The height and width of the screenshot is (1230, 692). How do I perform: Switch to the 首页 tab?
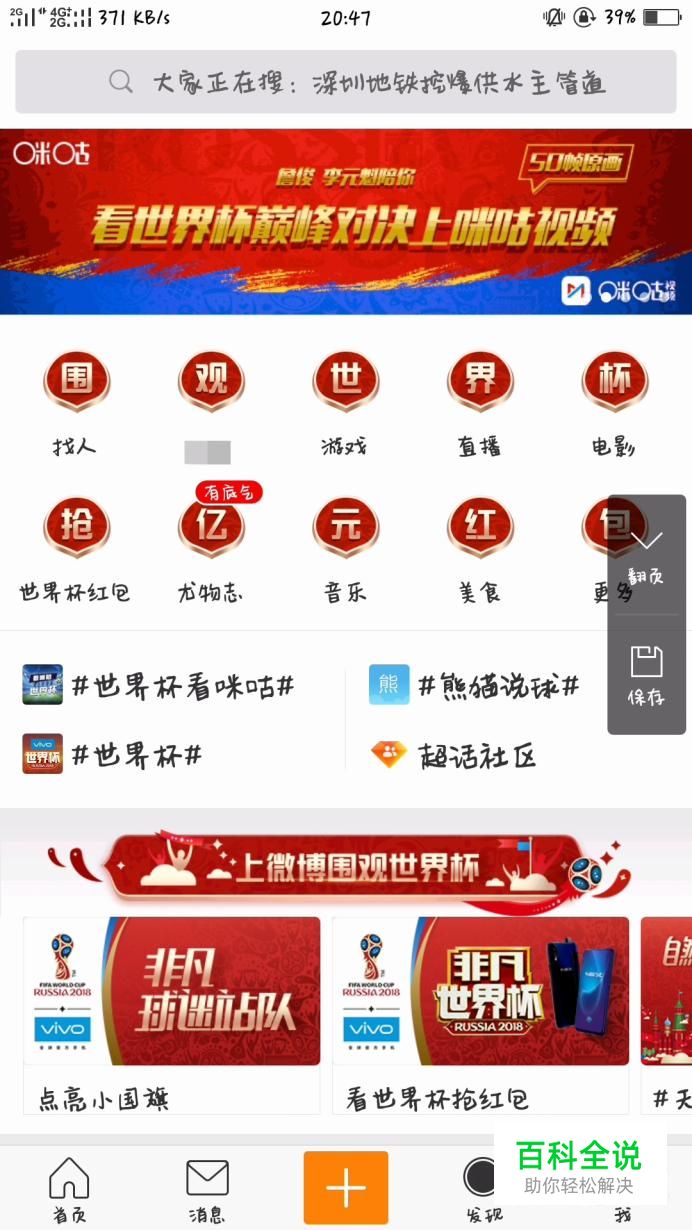69,1190
